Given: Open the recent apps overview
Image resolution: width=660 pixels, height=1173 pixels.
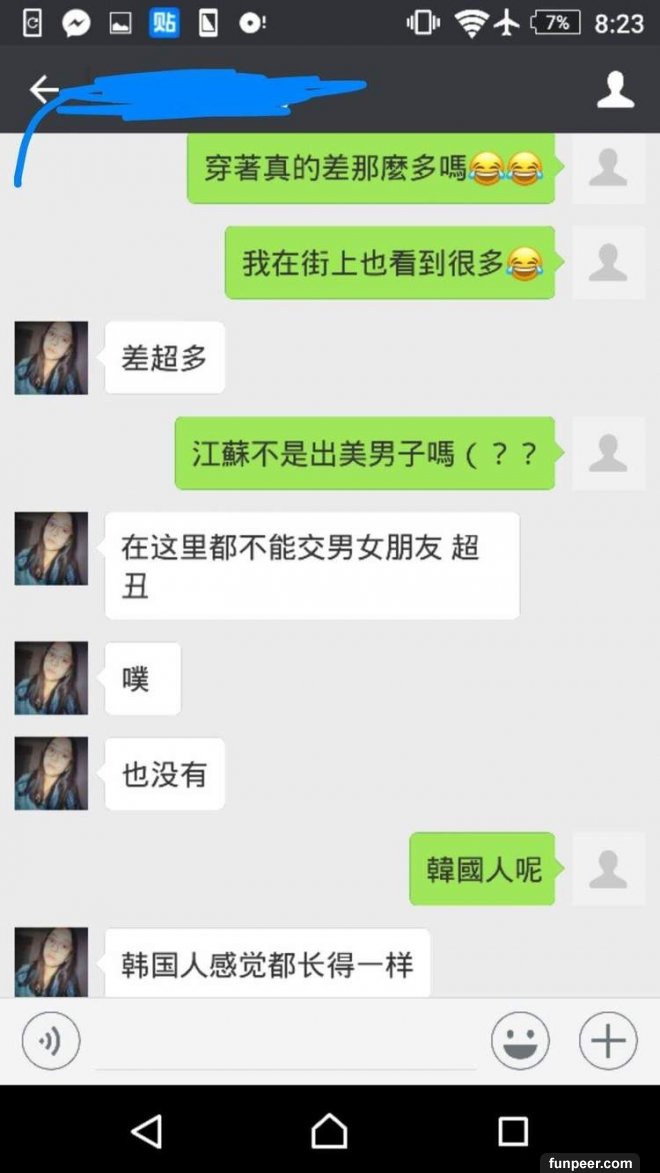Looking at the screenshot, I should pyautogui.click(x=513, y=1131).
